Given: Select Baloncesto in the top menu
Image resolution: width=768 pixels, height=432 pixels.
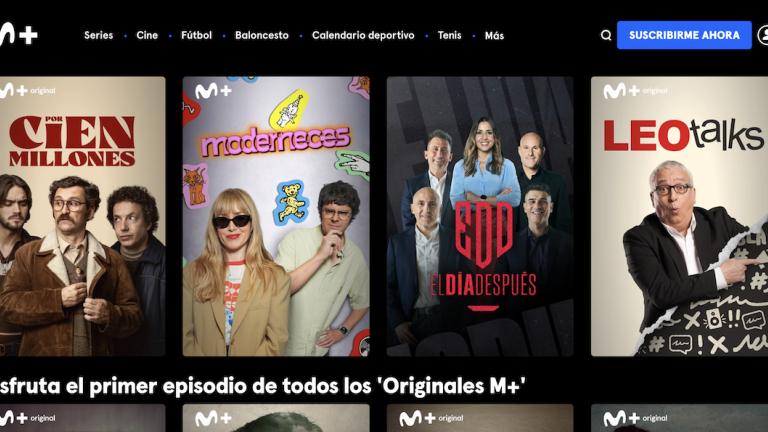Looking at the screenshot, I should pos(261,35).
